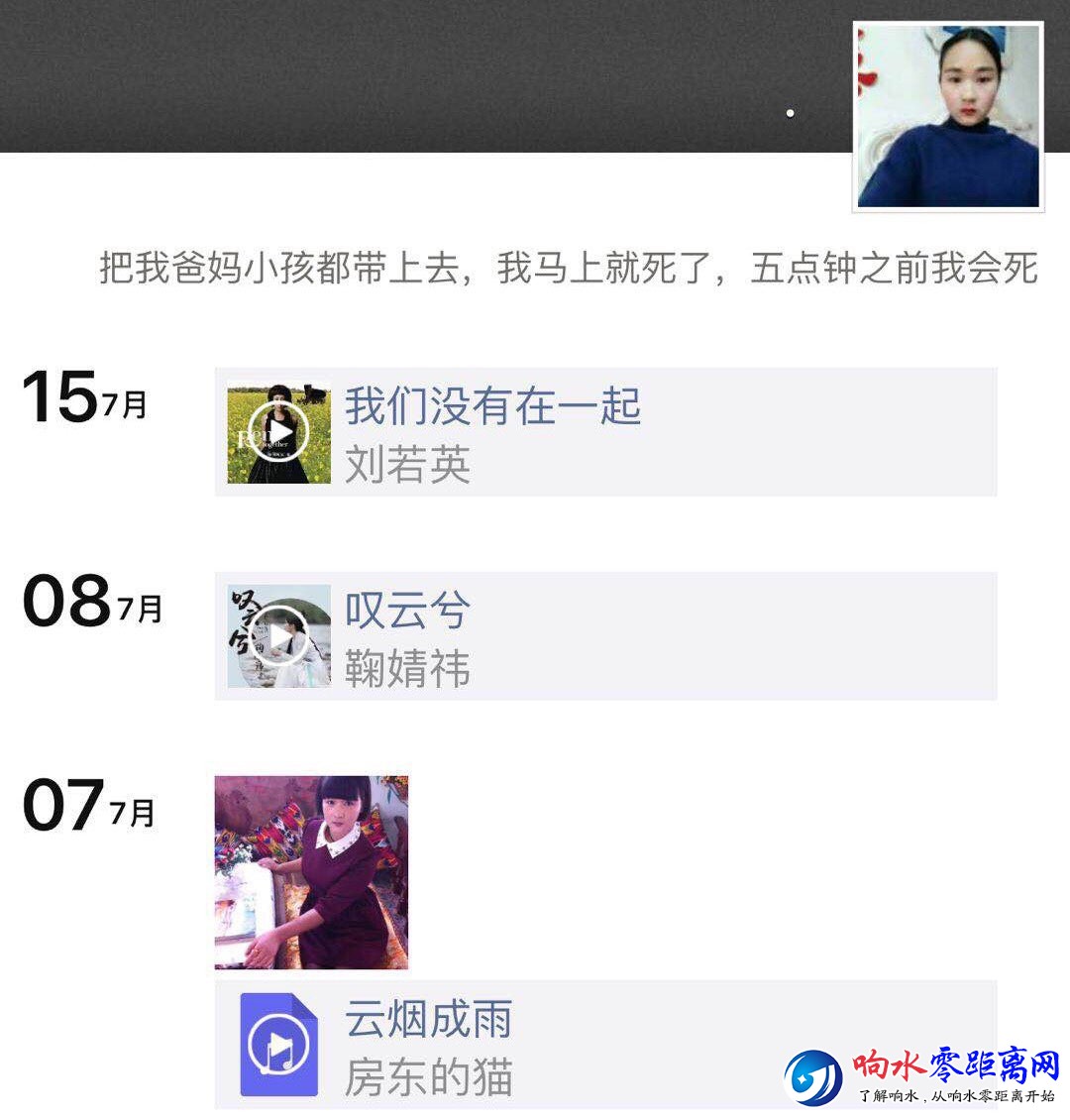Play the song 叹云兮 by 鞠婧祎

click(278, 636)
